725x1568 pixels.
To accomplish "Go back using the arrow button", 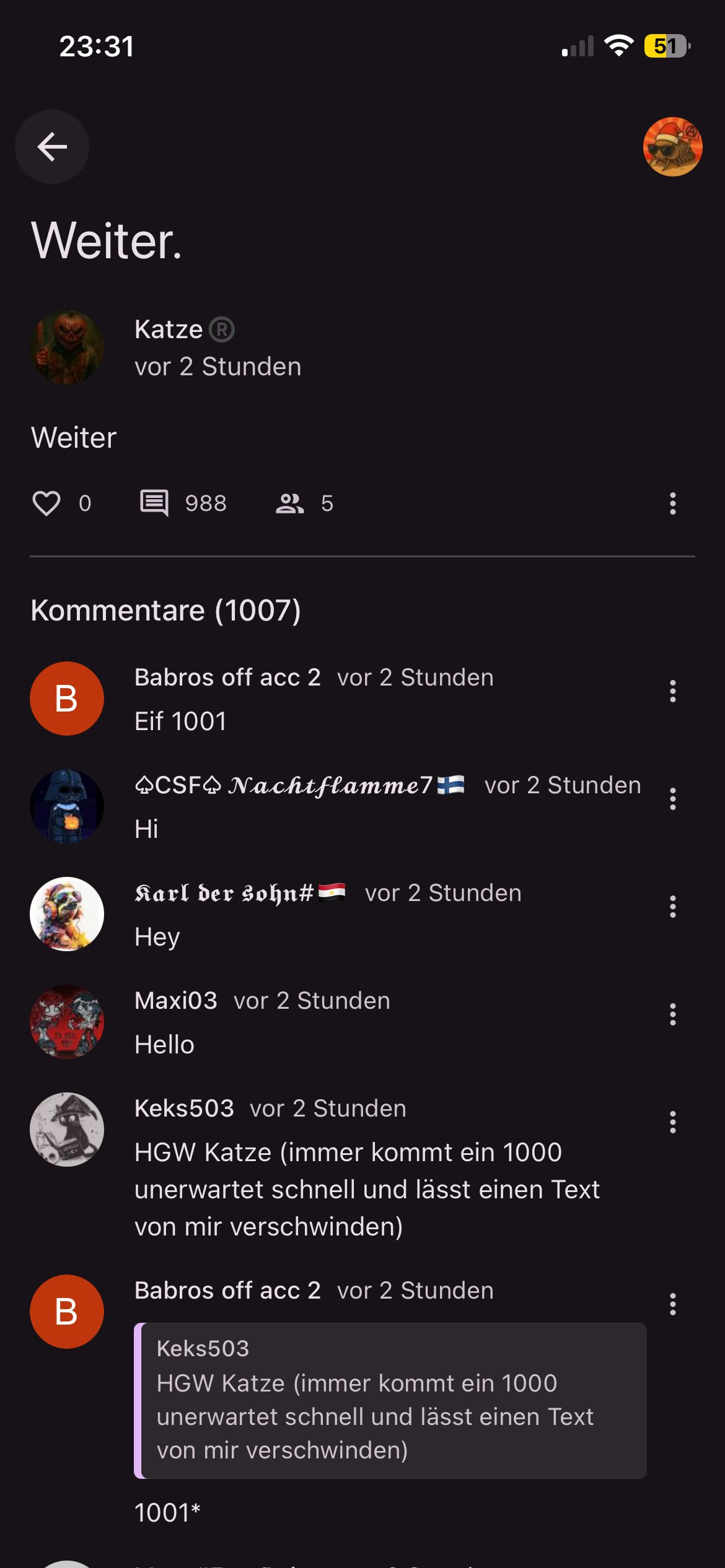I will [x=52, y=147].
